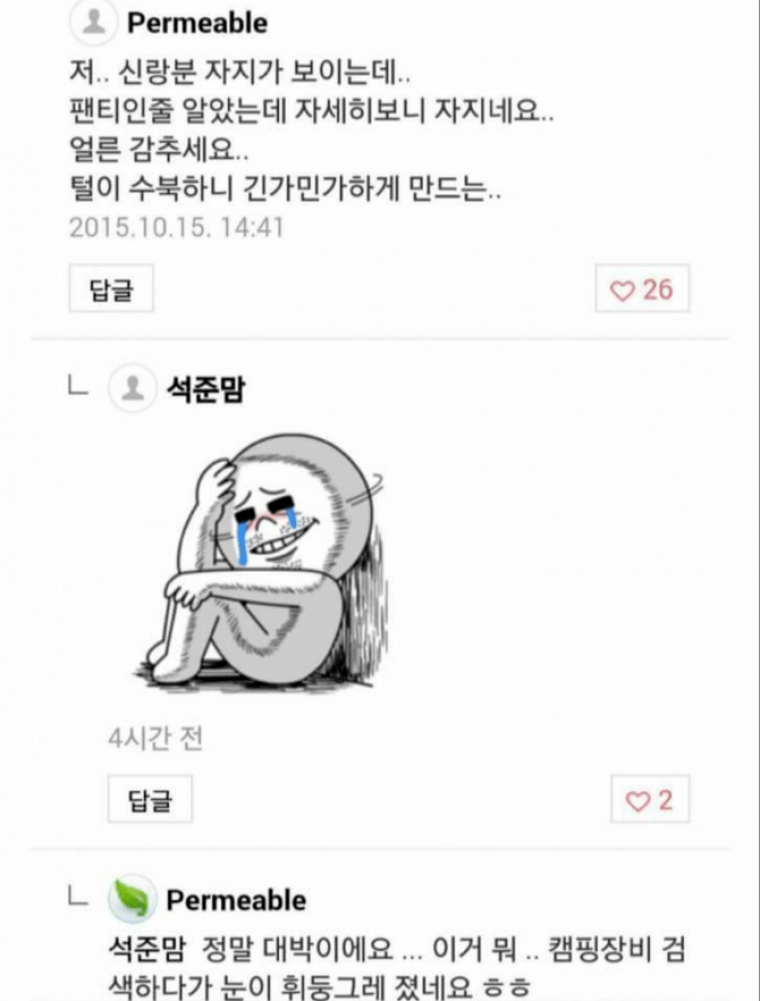Like 석준맘's reply with 2 hearts

(650, 800)
